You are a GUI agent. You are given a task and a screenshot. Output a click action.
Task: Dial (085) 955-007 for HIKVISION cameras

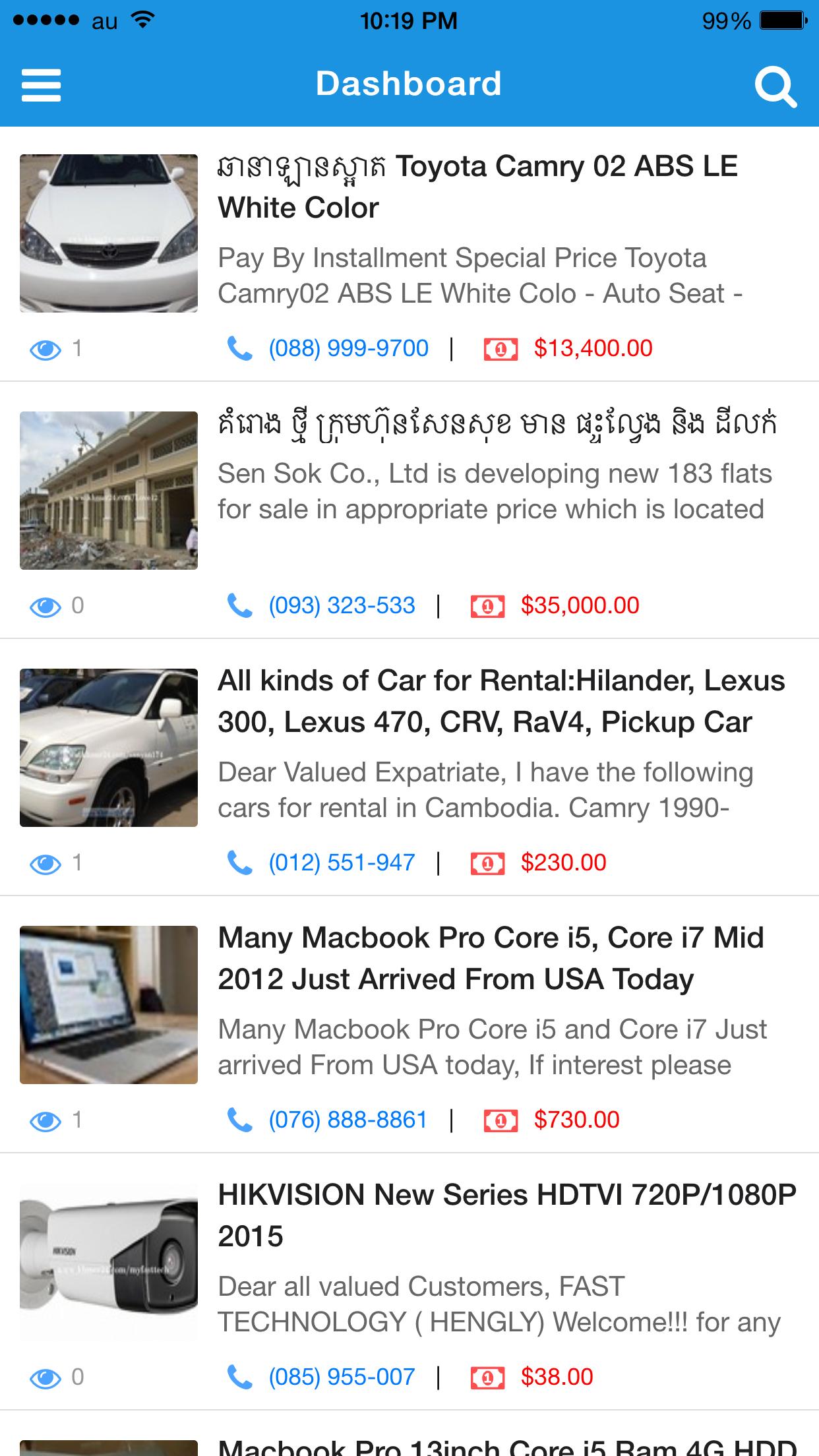click(x=341, y=1377)
